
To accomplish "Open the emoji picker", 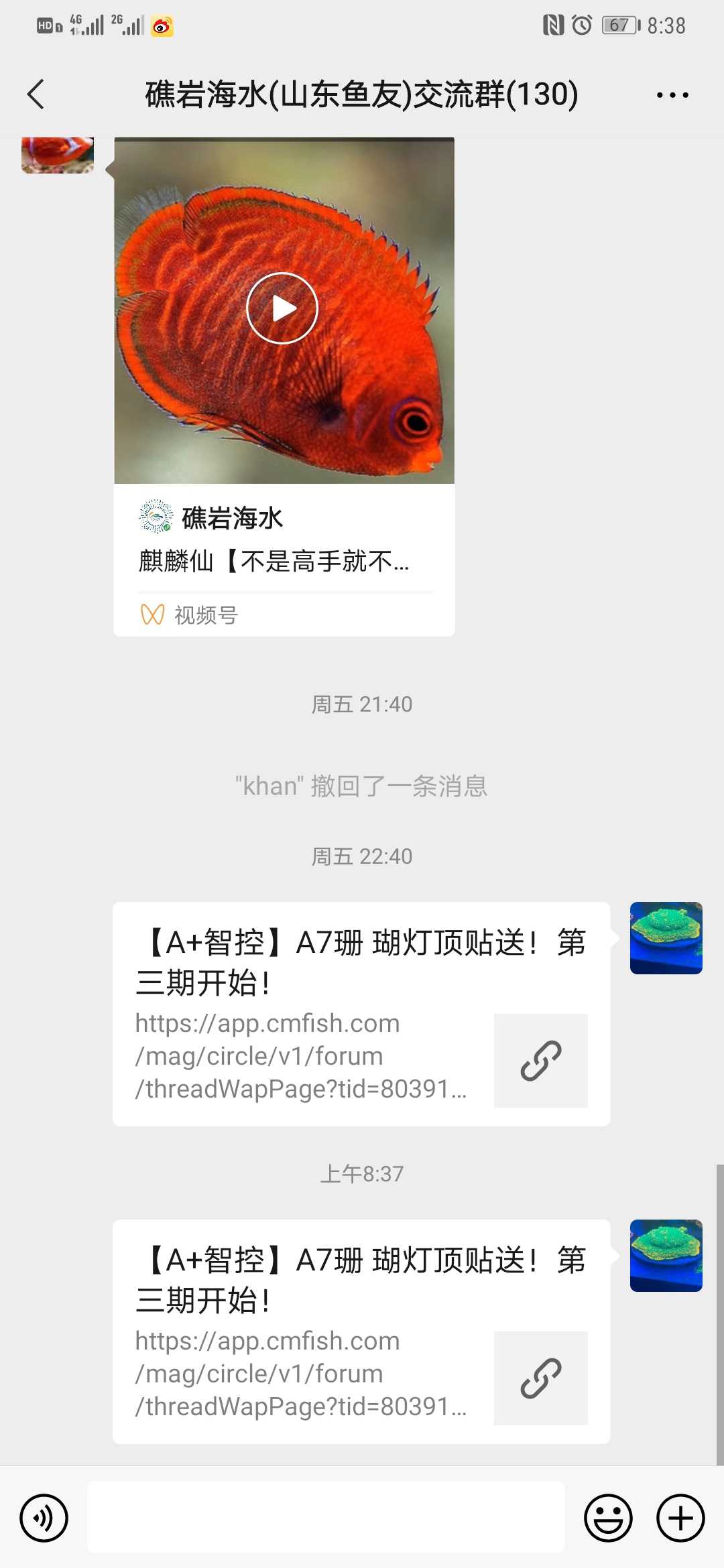I will coord(608,1518).
